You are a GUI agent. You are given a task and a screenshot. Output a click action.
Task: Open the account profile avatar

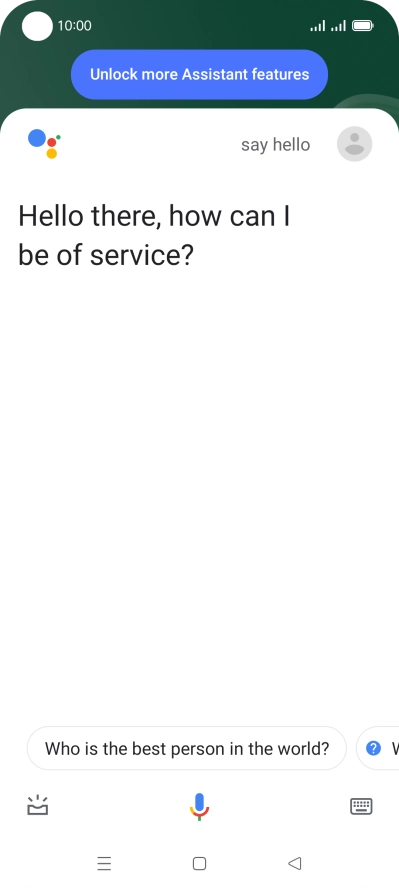(x=354, y=144)
